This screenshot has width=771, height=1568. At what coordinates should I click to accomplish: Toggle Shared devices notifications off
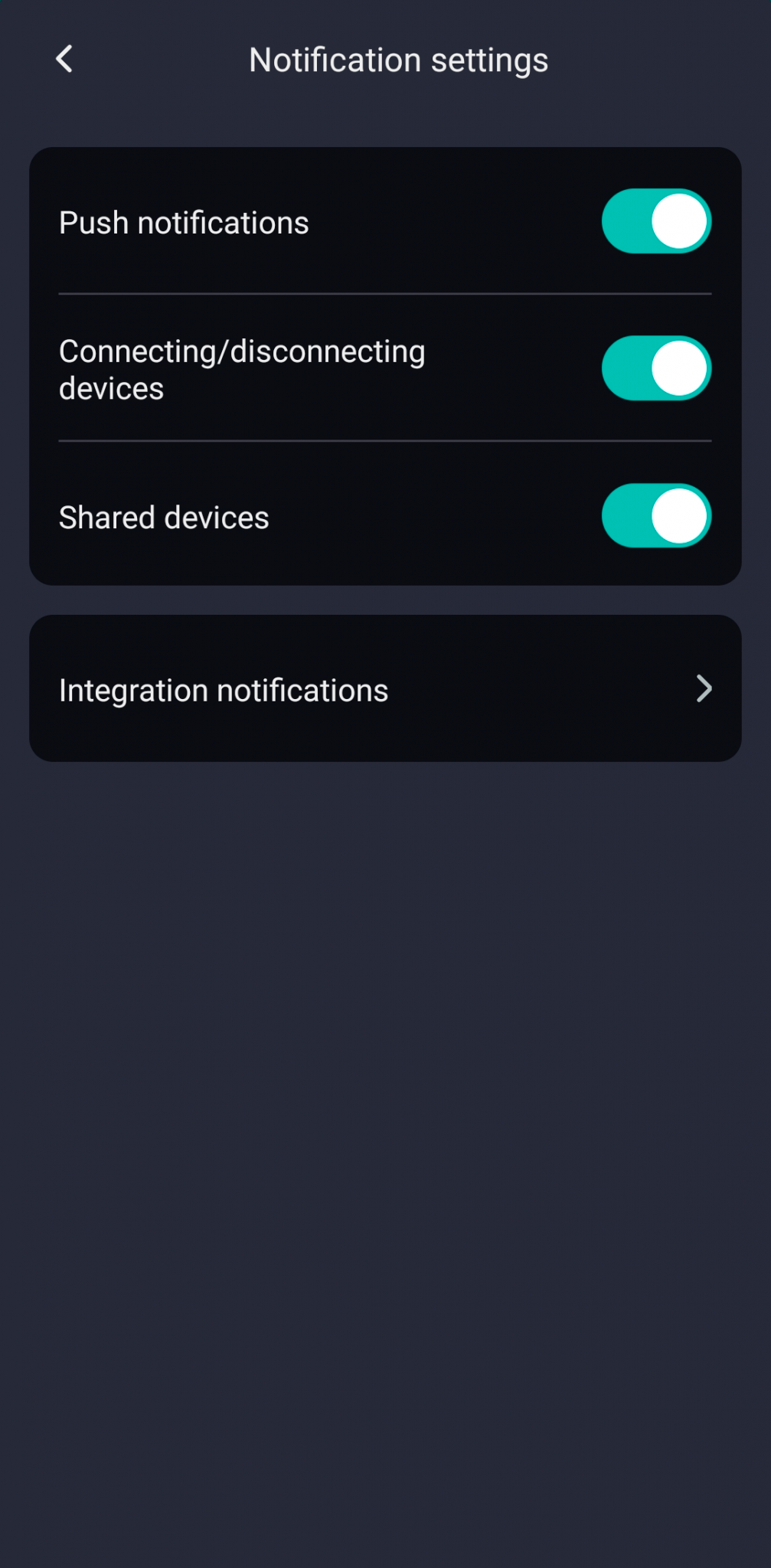point(655,515)
